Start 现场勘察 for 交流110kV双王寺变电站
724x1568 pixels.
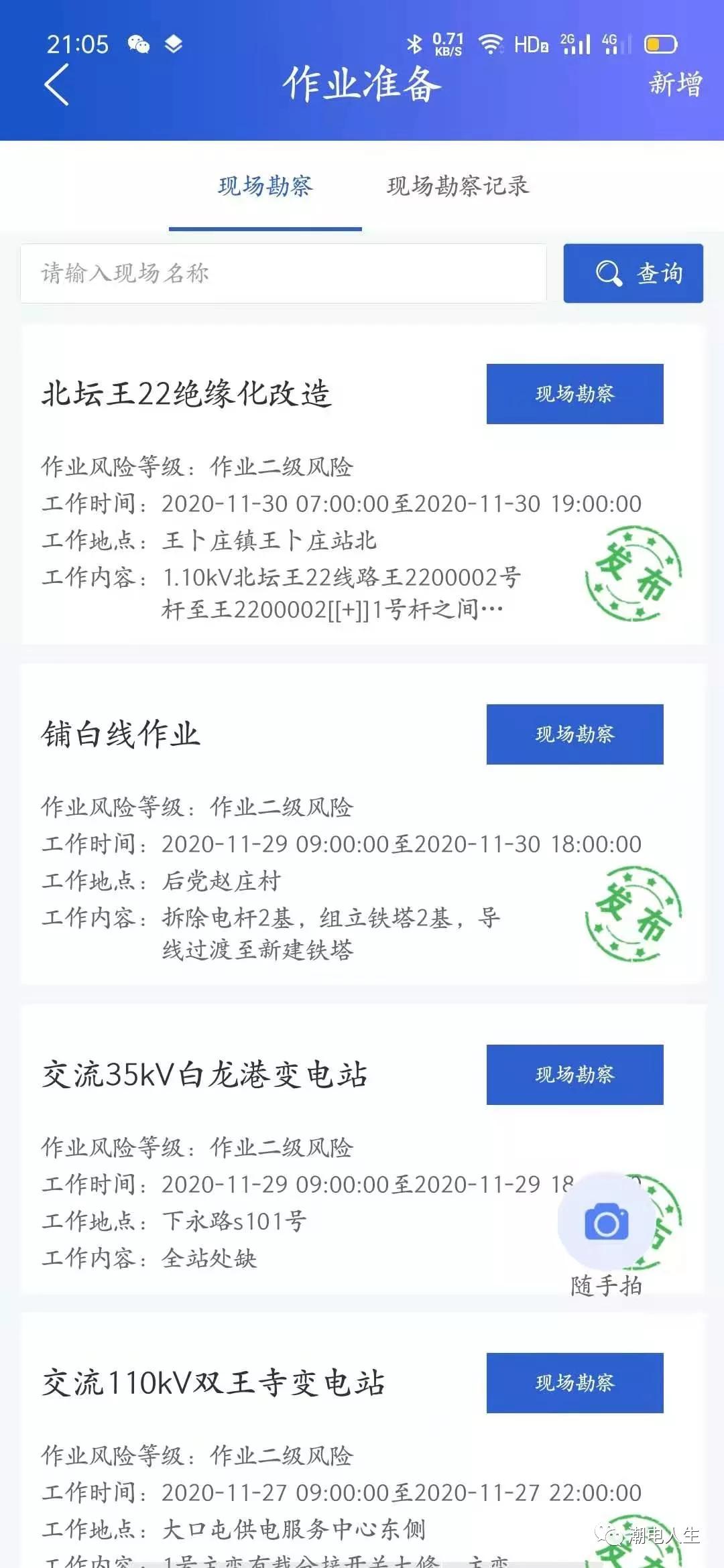click(x=575, y=1383)
